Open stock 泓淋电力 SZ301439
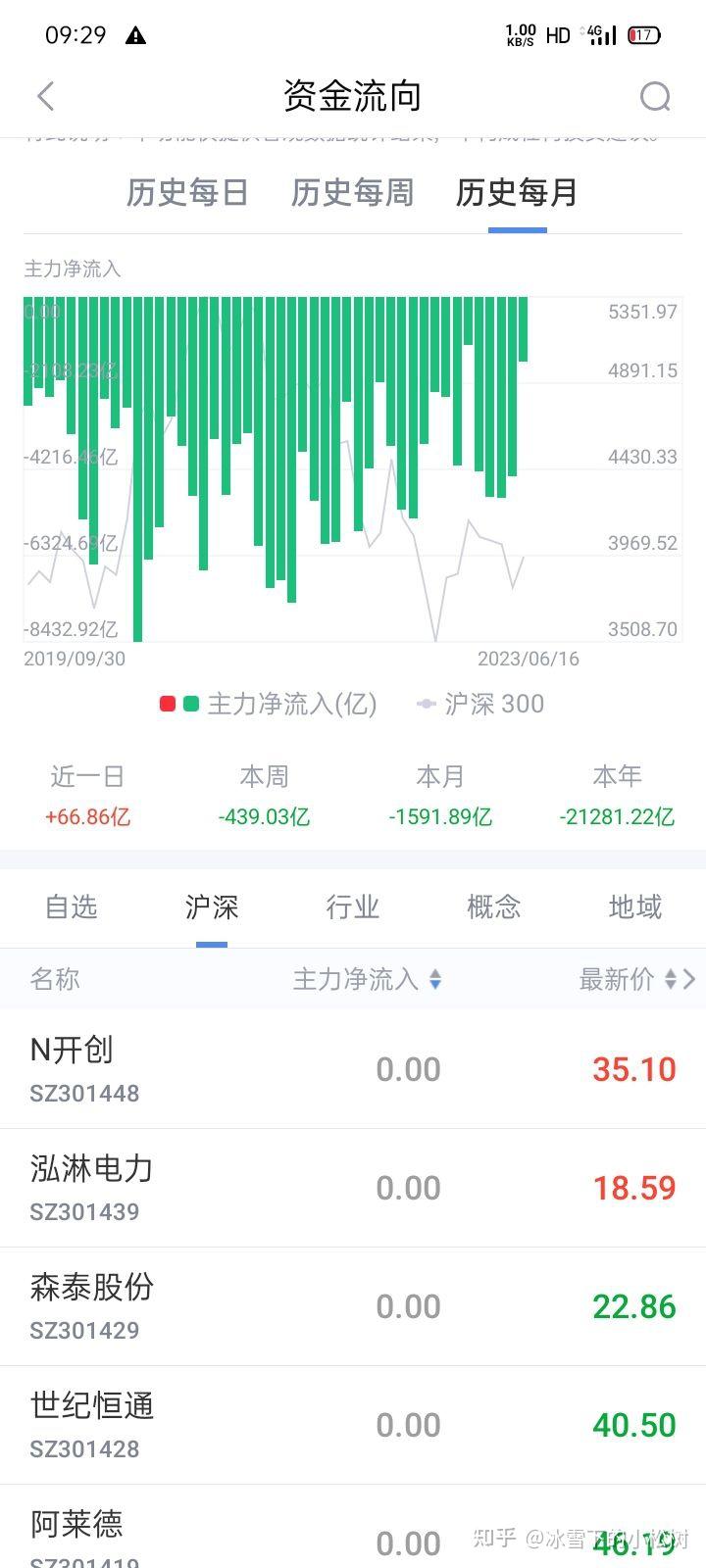 click(353, 1188)
